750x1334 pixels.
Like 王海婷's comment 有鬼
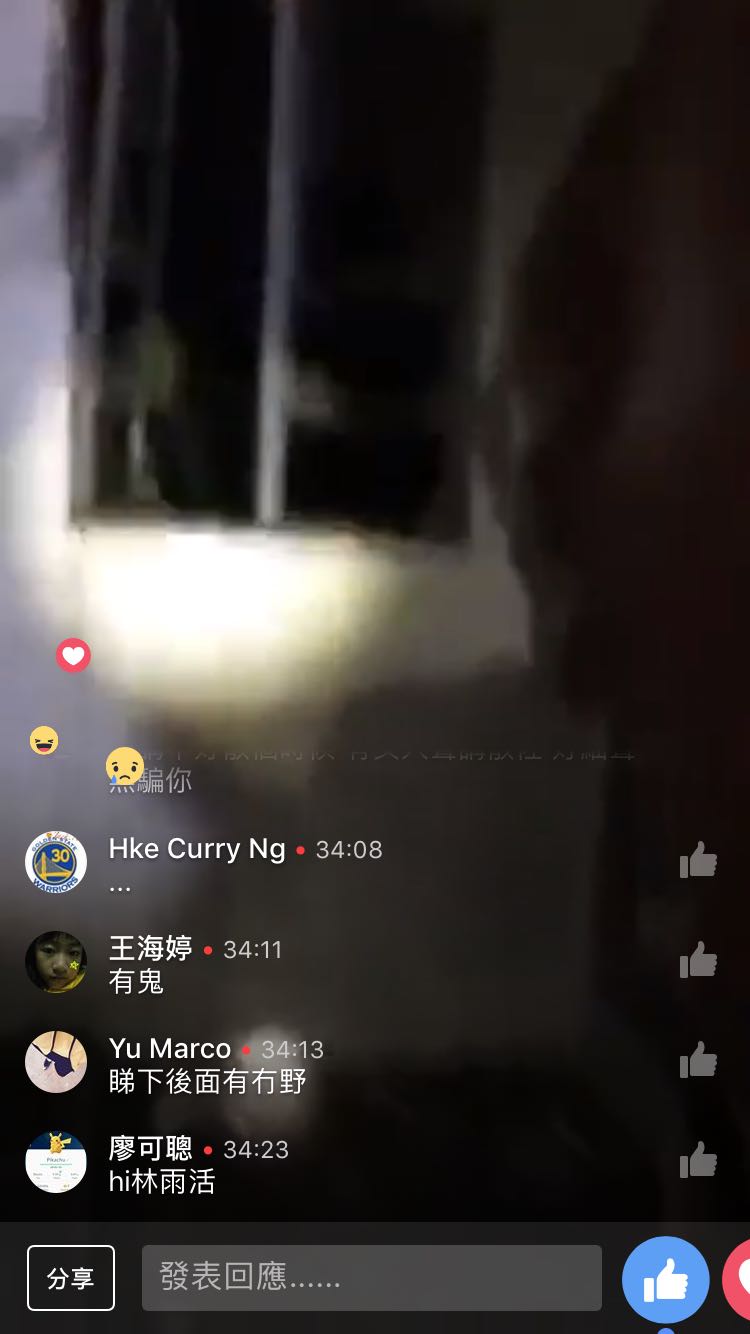698,960
